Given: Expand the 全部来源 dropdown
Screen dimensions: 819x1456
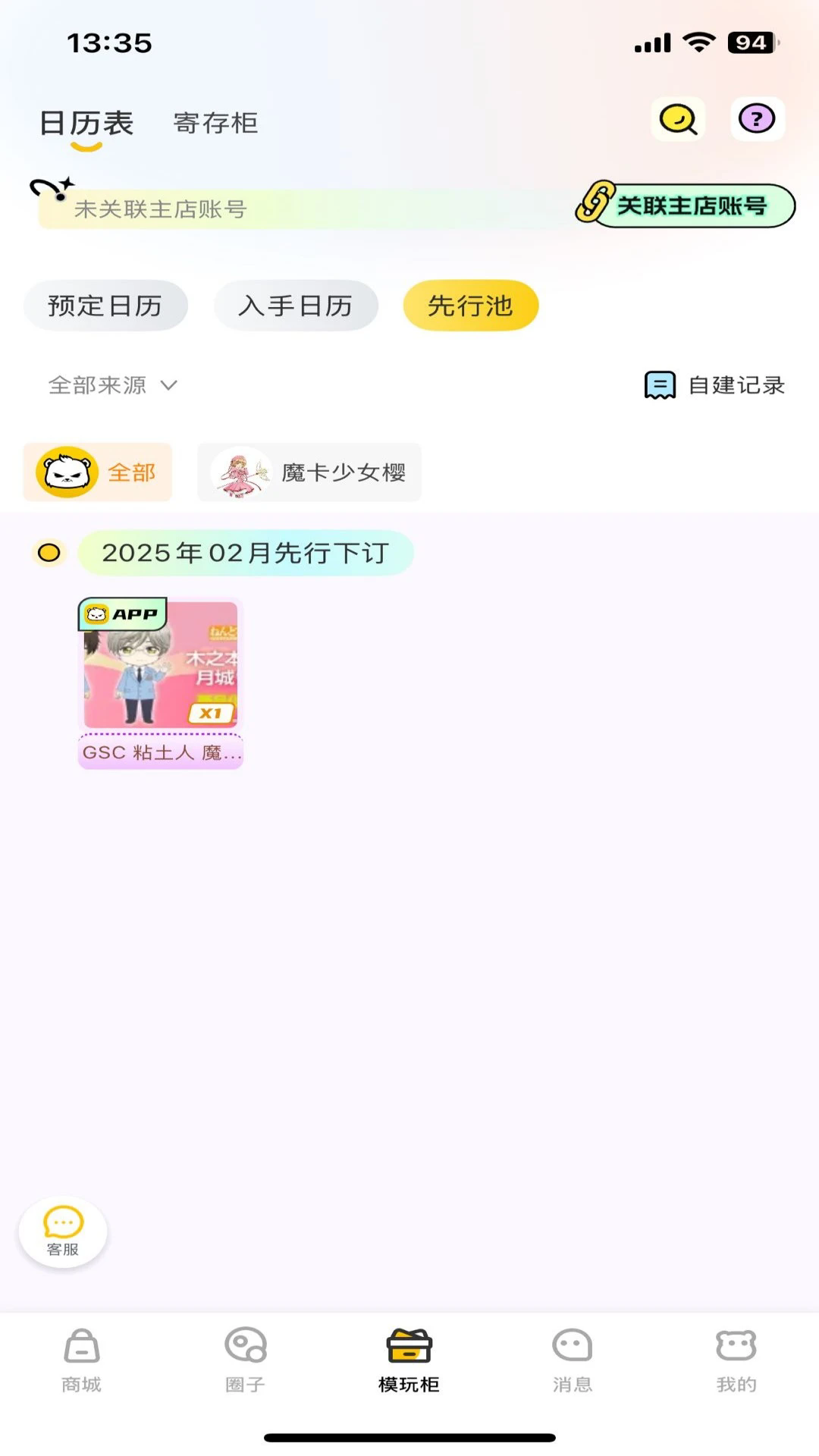Looking at the screenshot, I should 112,385.
